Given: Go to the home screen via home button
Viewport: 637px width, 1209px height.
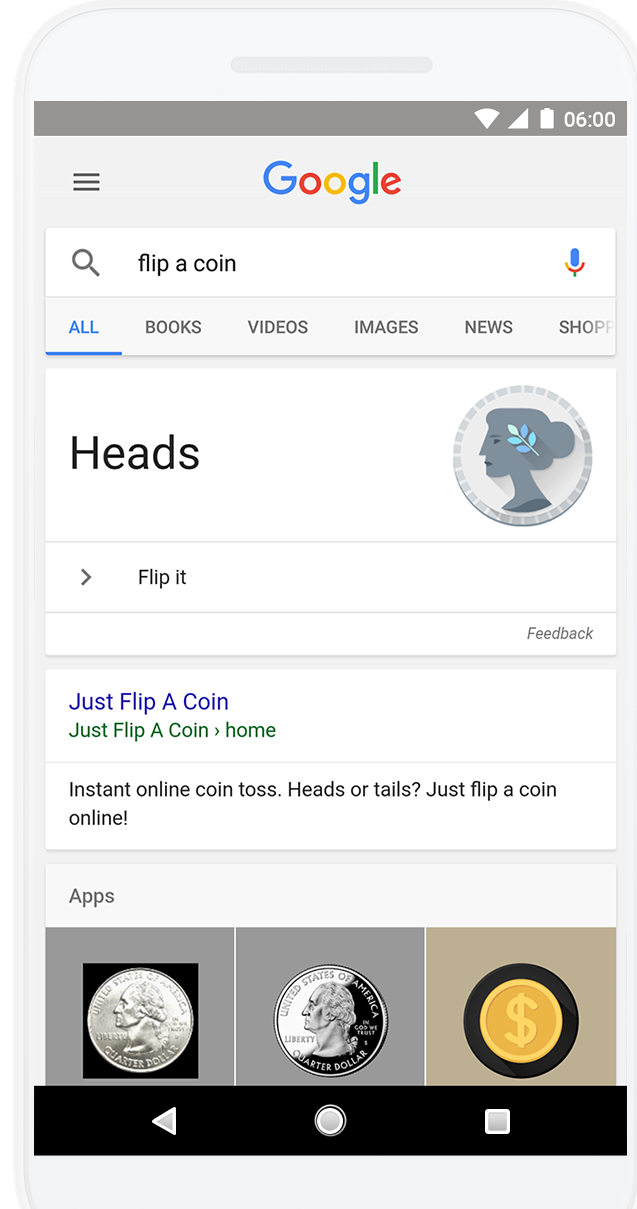Looking at the screenshot, I should pyautogui.click(x=330, y=1121).
